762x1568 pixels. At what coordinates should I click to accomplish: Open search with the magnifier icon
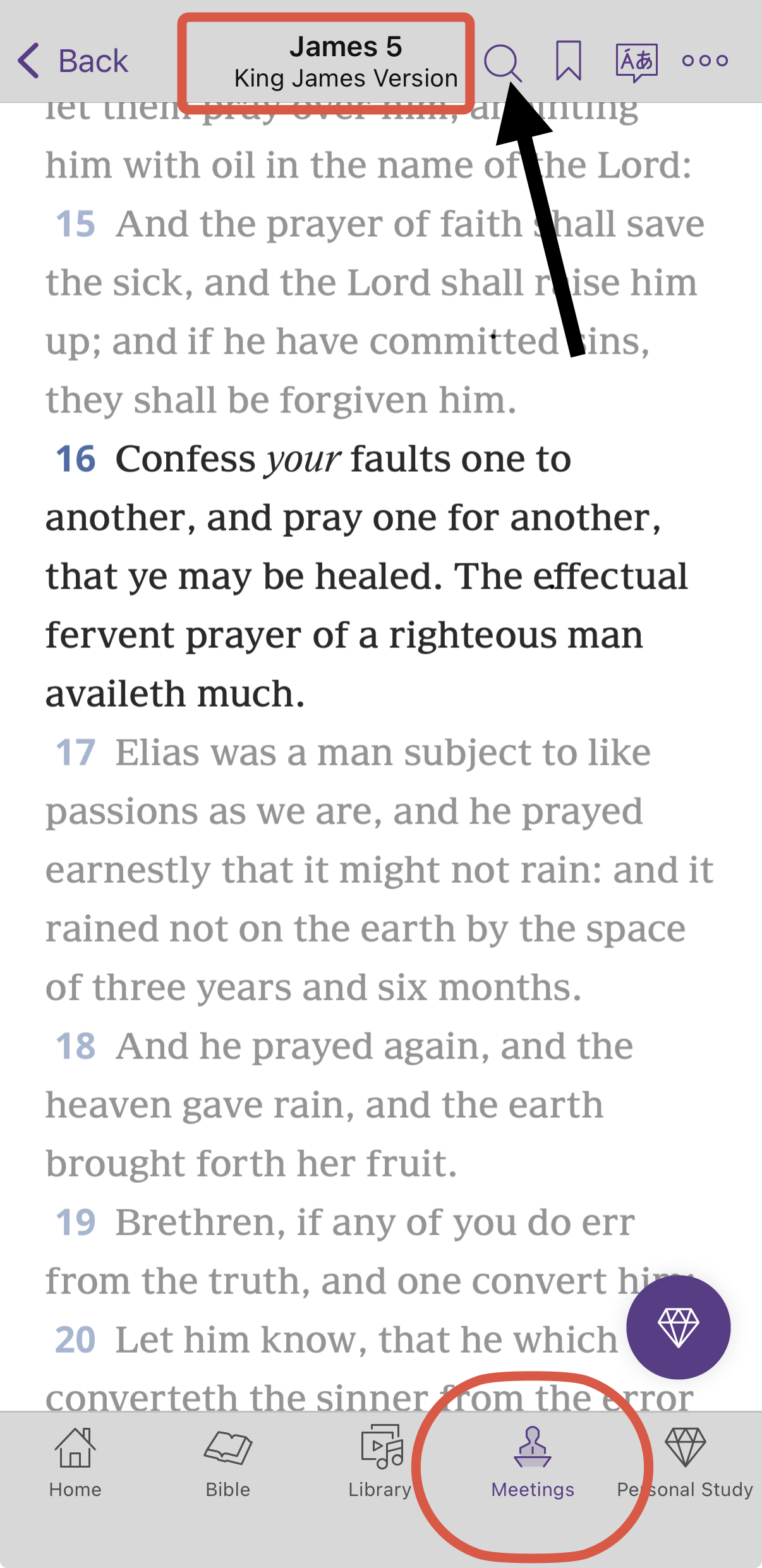click(502, 62)
